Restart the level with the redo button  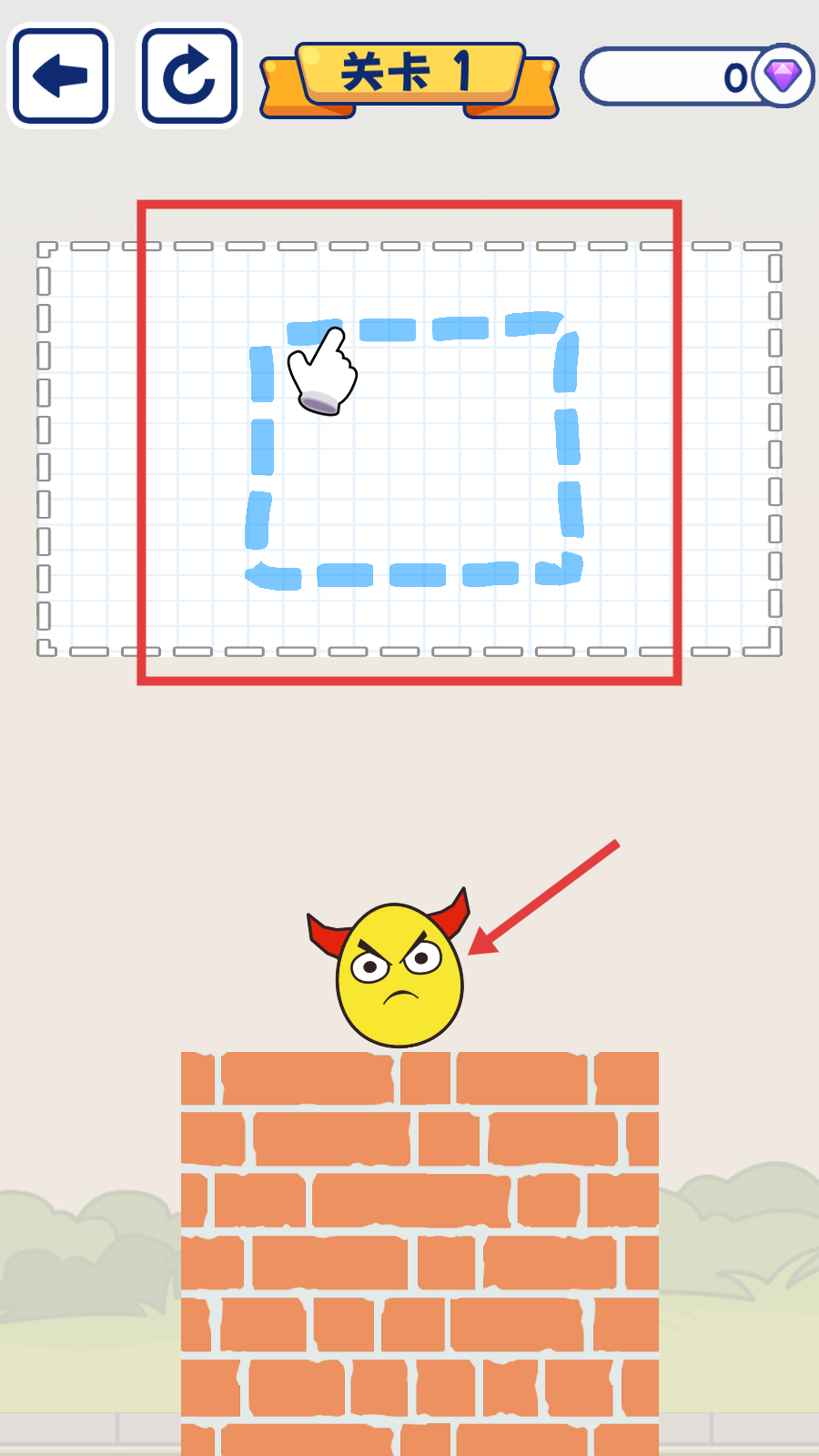(x=189, y=76)
